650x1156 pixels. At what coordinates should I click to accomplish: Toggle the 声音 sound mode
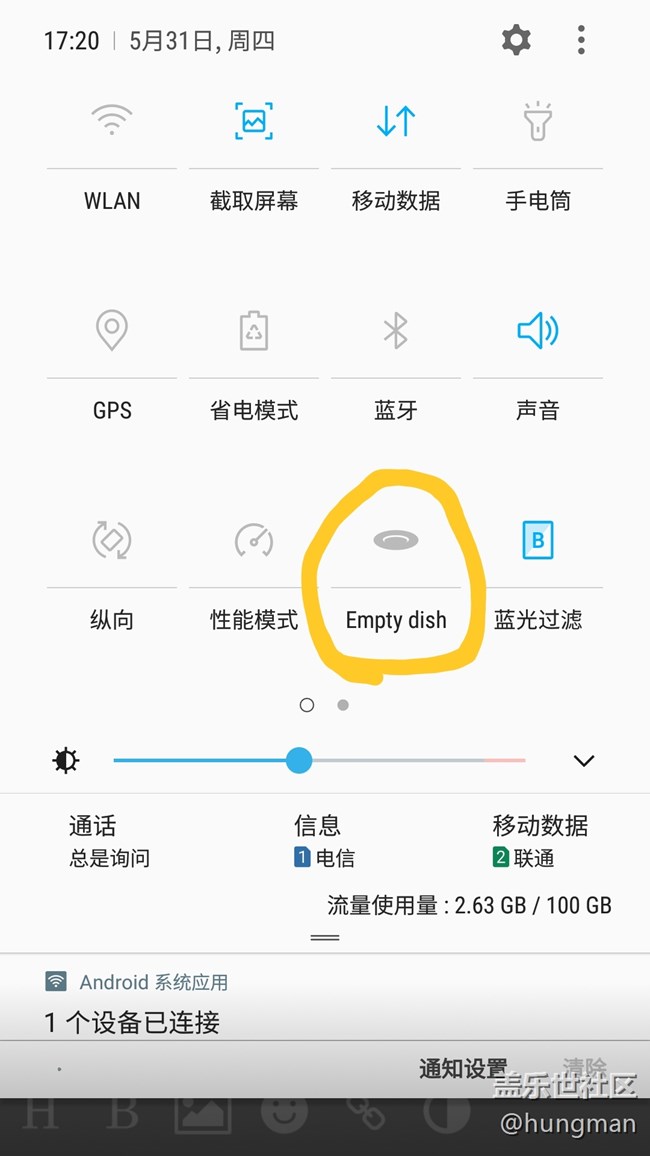click(538, 331)
